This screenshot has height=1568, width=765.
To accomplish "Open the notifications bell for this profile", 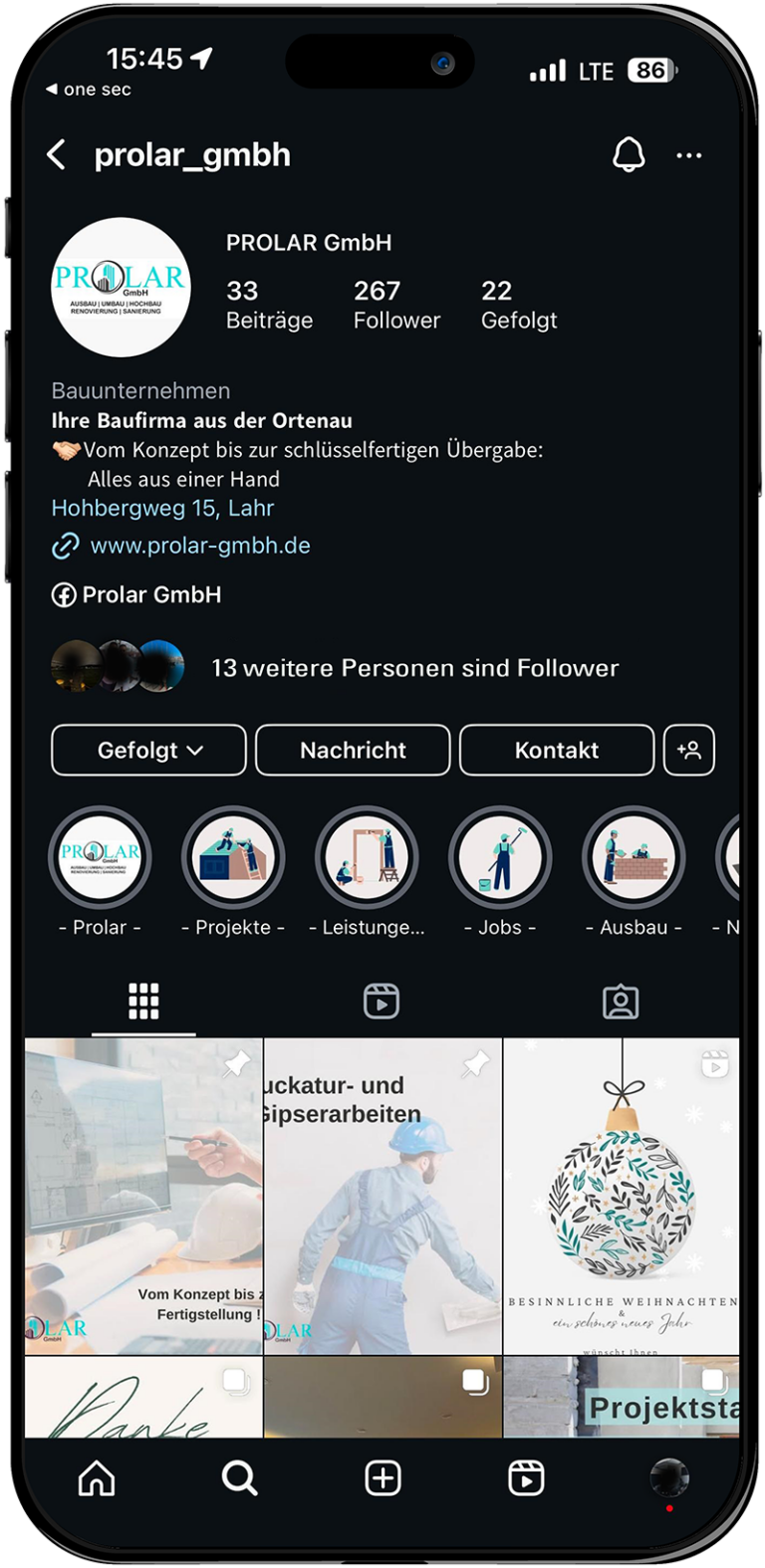I will pos(629,155).
